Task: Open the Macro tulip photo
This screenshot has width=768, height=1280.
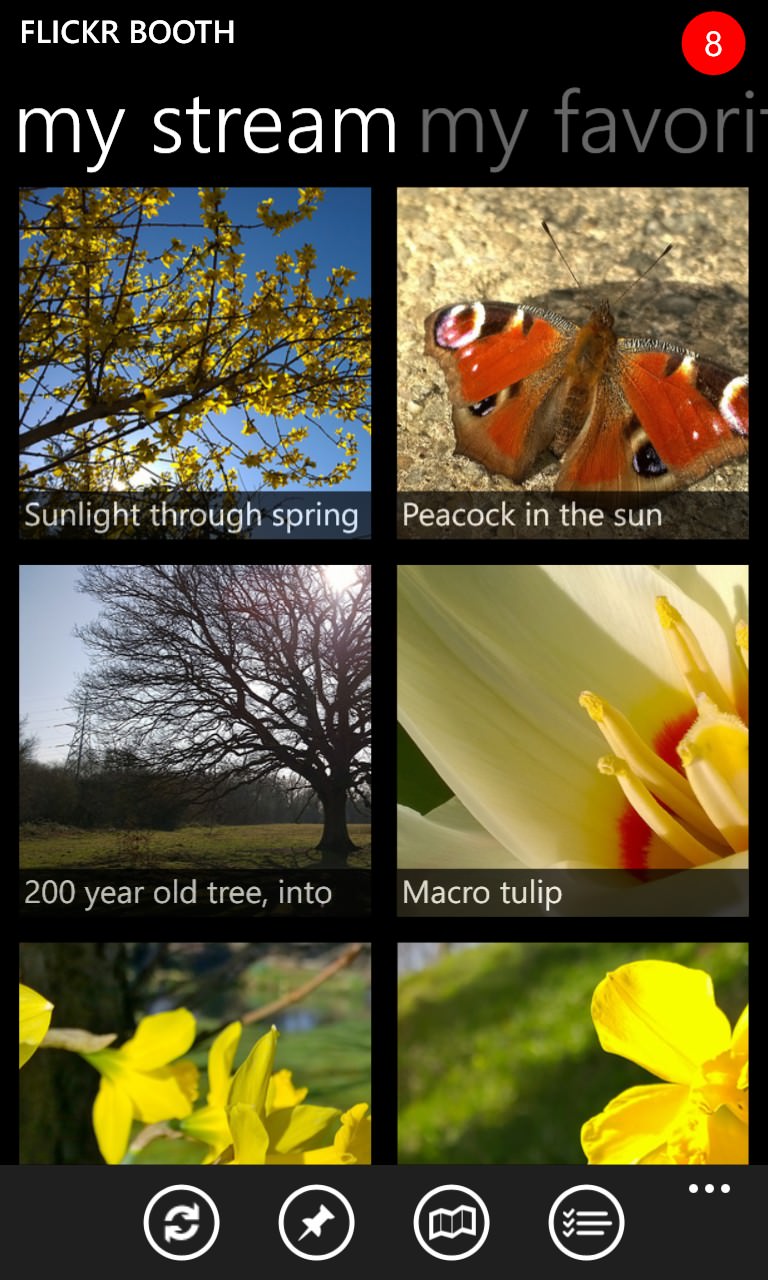Action: pos(573,741)
